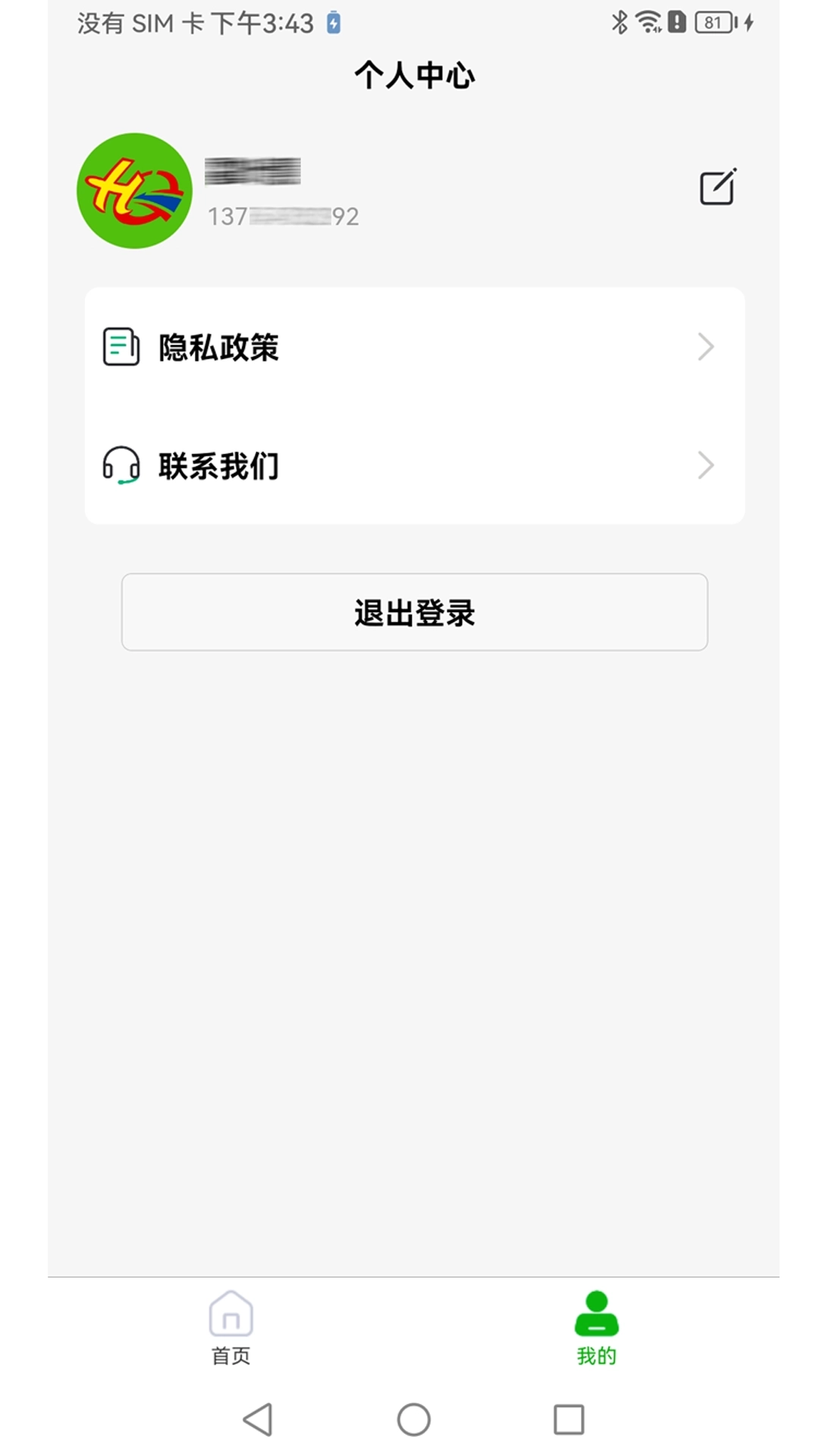The width and height of the screenshot is (819, 1456).
Task: Open the 隐私政策 page
Action: pyautogui.click(x=218, y=347)
